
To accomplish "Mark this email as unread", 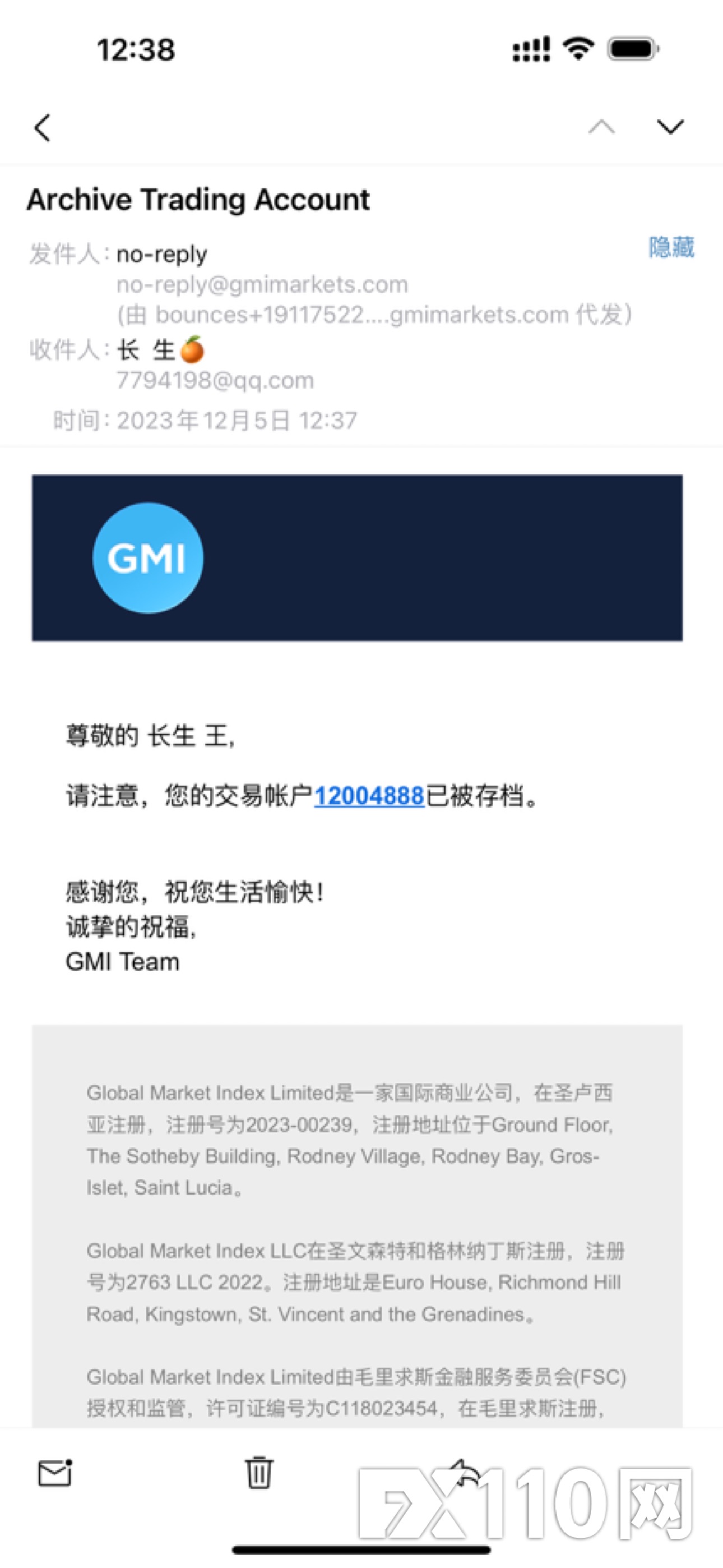I will point(55,1473).
